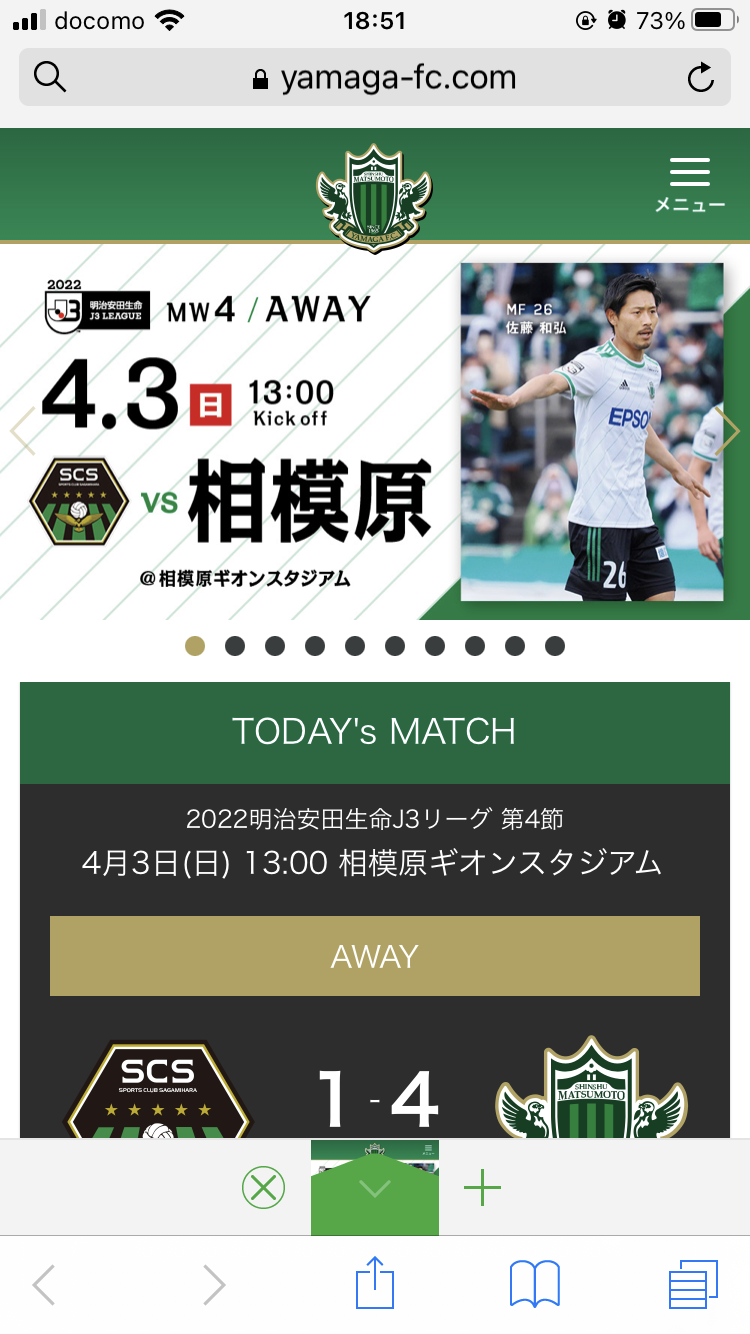
Task: Jump to the last carousel dot
Action: click(555, 646)
